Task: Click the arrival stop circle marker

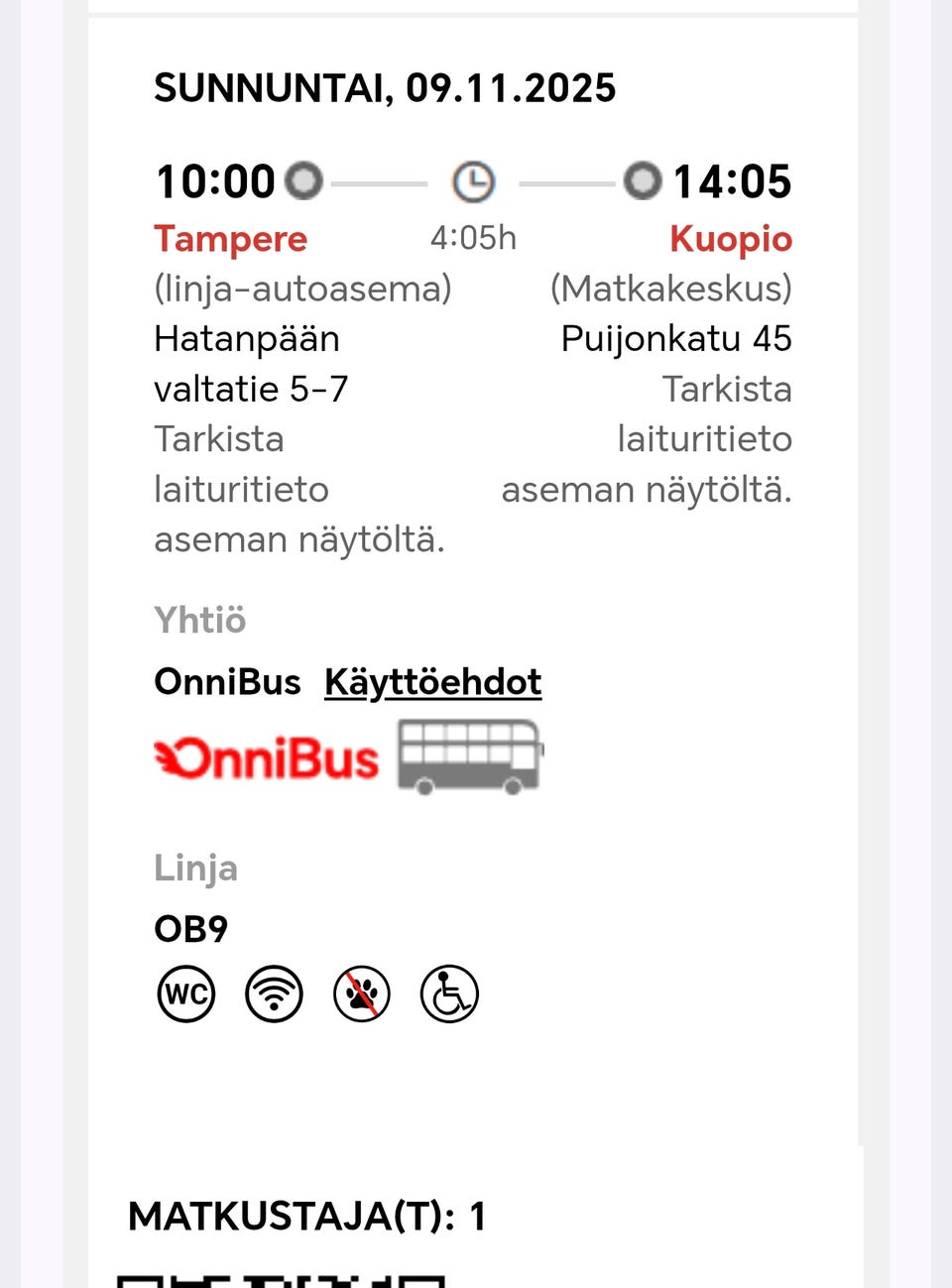Action: [644, 181]
